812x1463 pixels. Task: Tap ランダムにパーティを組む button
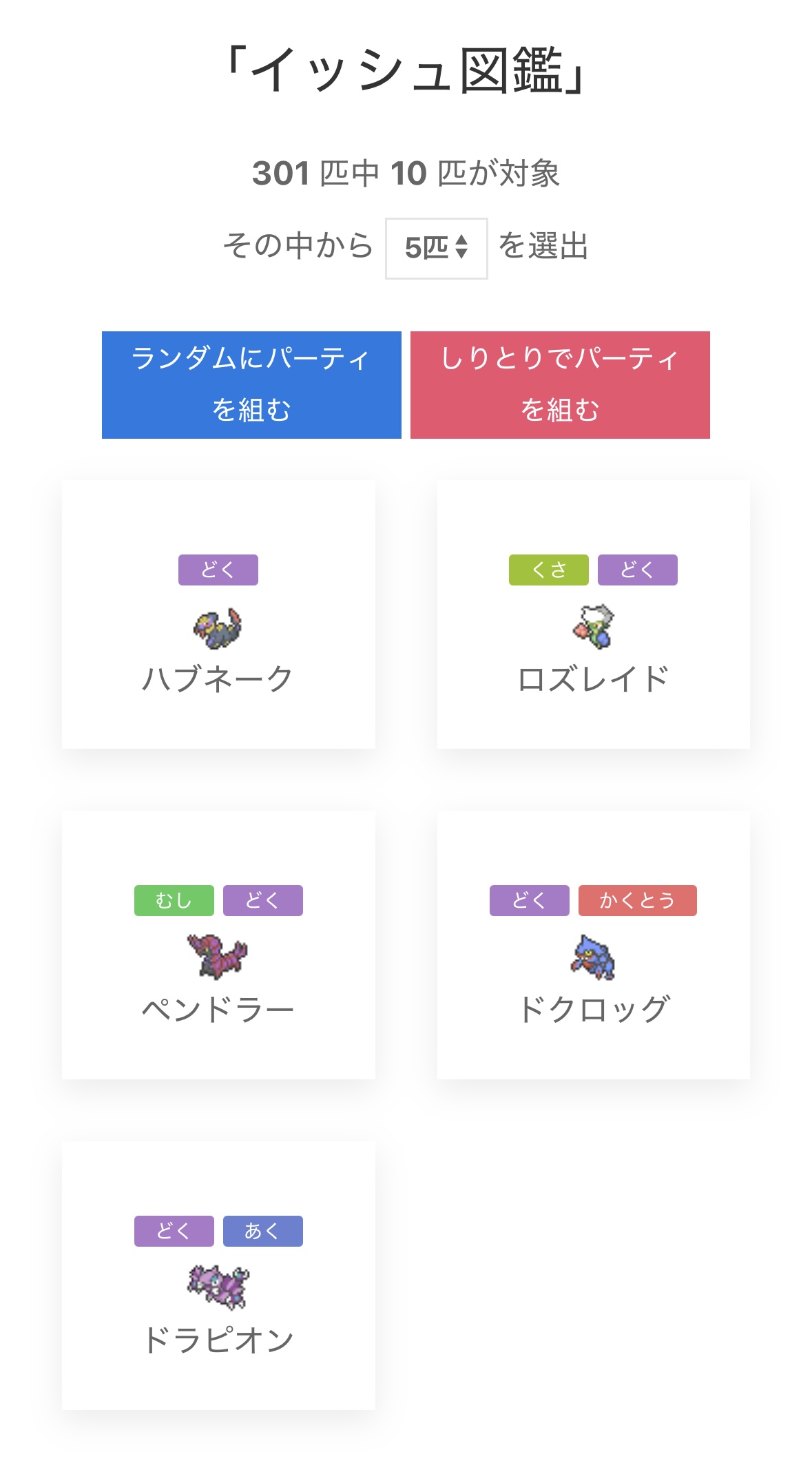point(251,384)
